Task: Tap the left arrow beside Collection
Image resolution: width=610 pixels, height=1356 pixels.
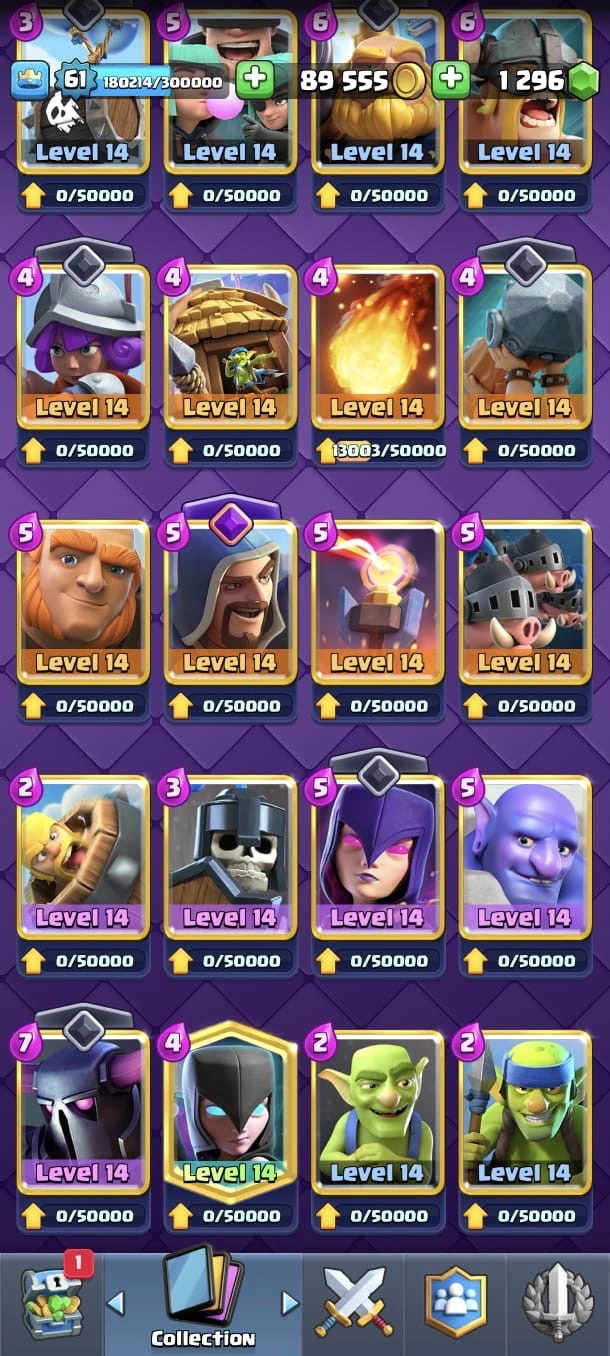Action: 116,1303
